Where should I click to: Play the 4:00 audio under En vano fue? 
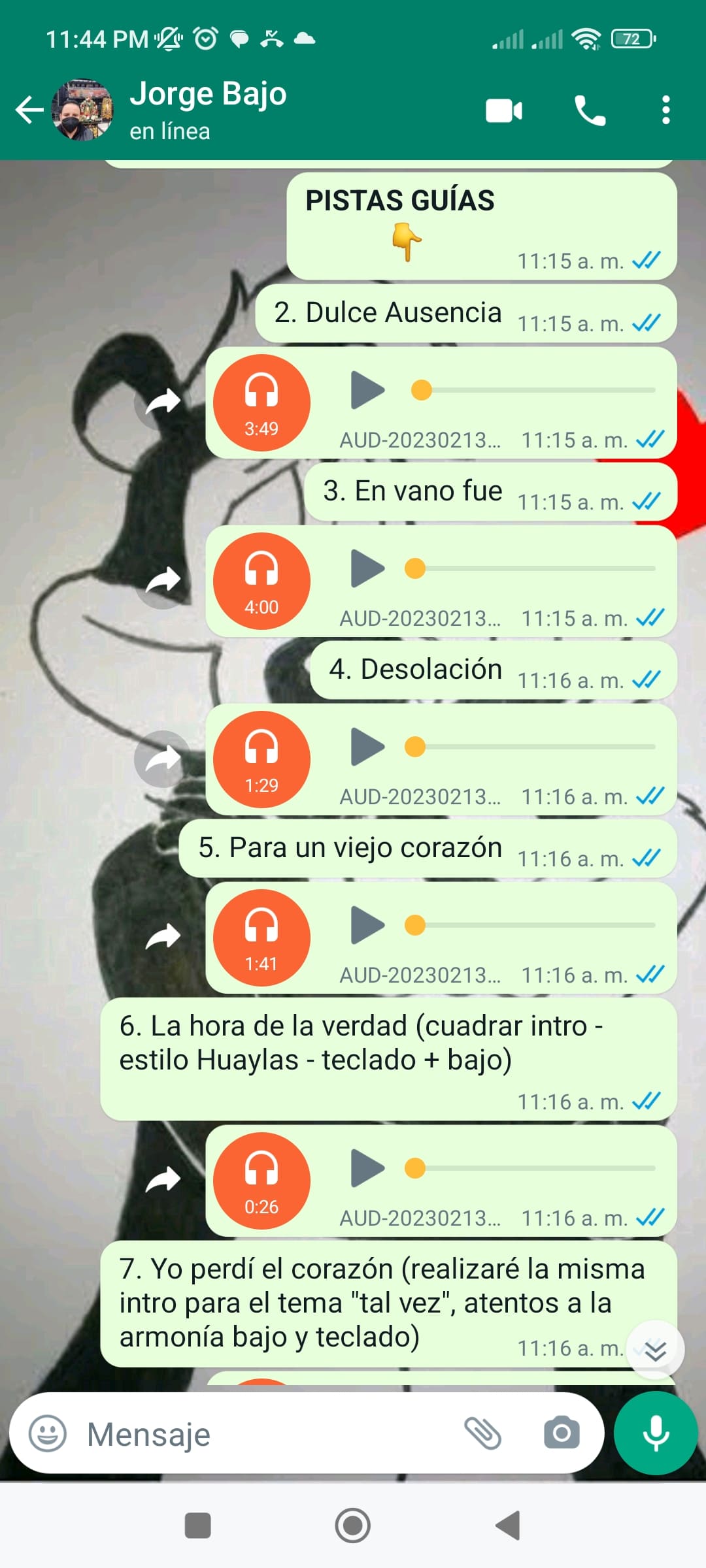[367, 568]
